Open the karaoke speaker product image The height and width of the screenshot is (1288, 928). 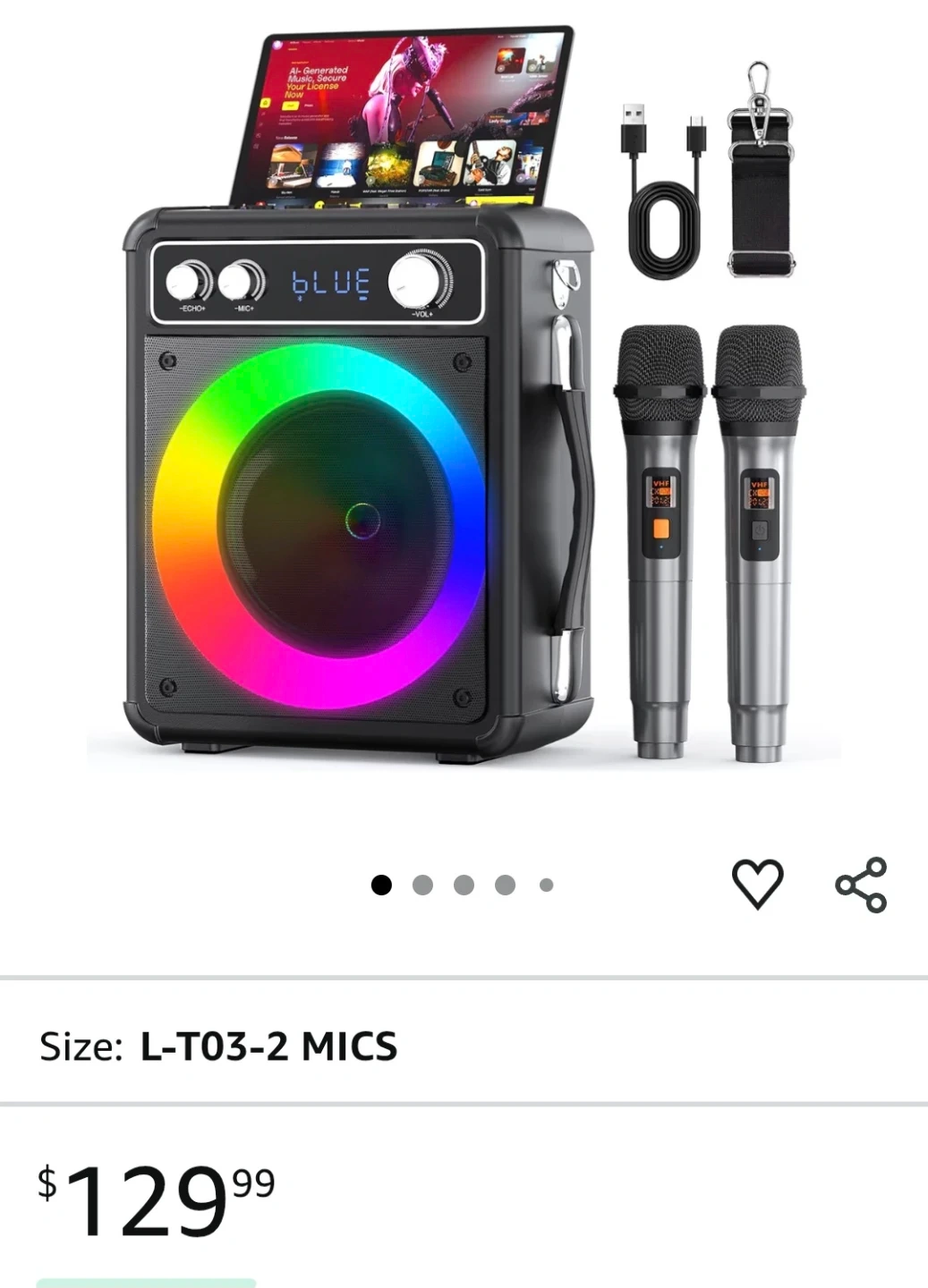pyautogui.click(x=464, y=402)
